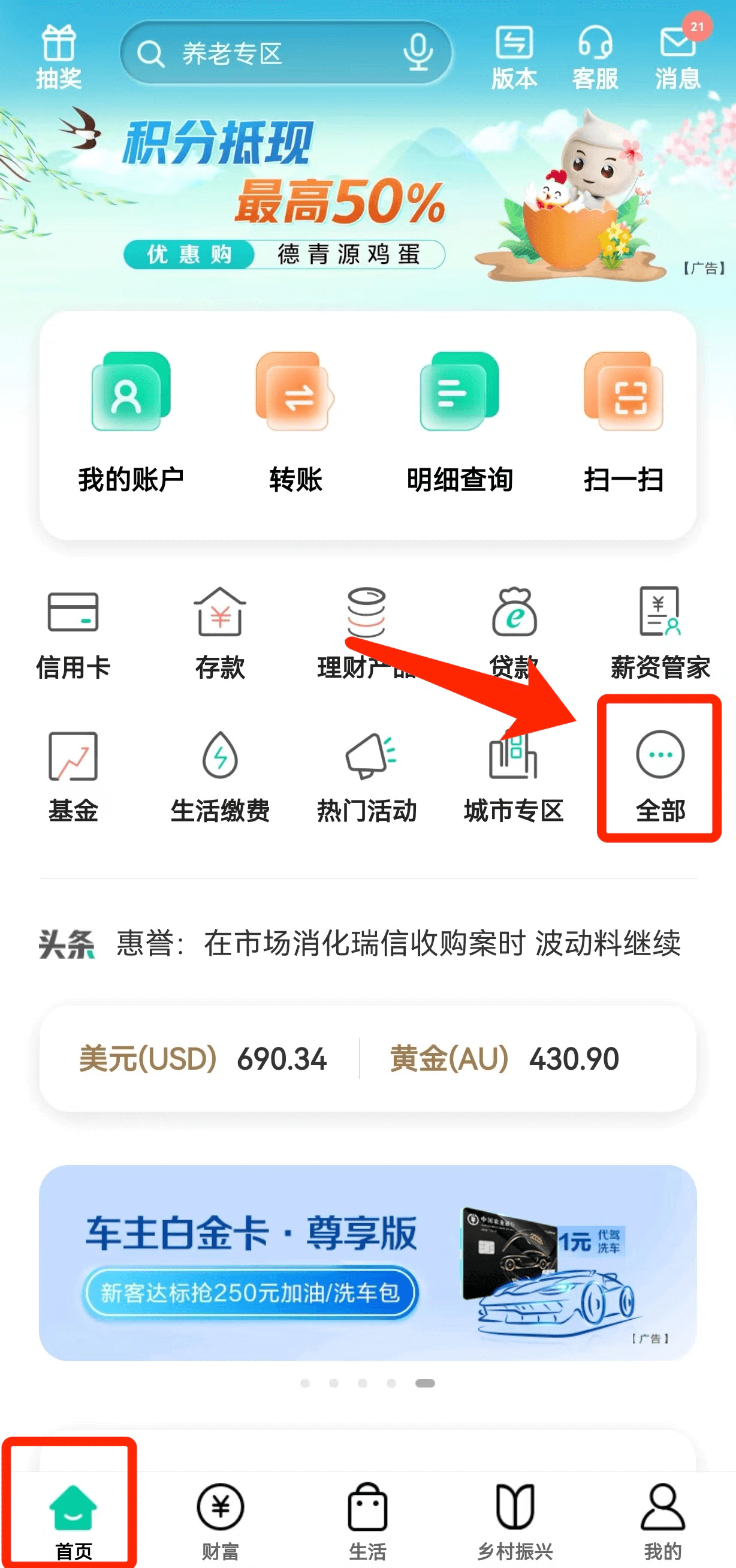Open the 车主白金卡 banner
This screenshot has width=736, height=1568.
tap(367, 1262)
